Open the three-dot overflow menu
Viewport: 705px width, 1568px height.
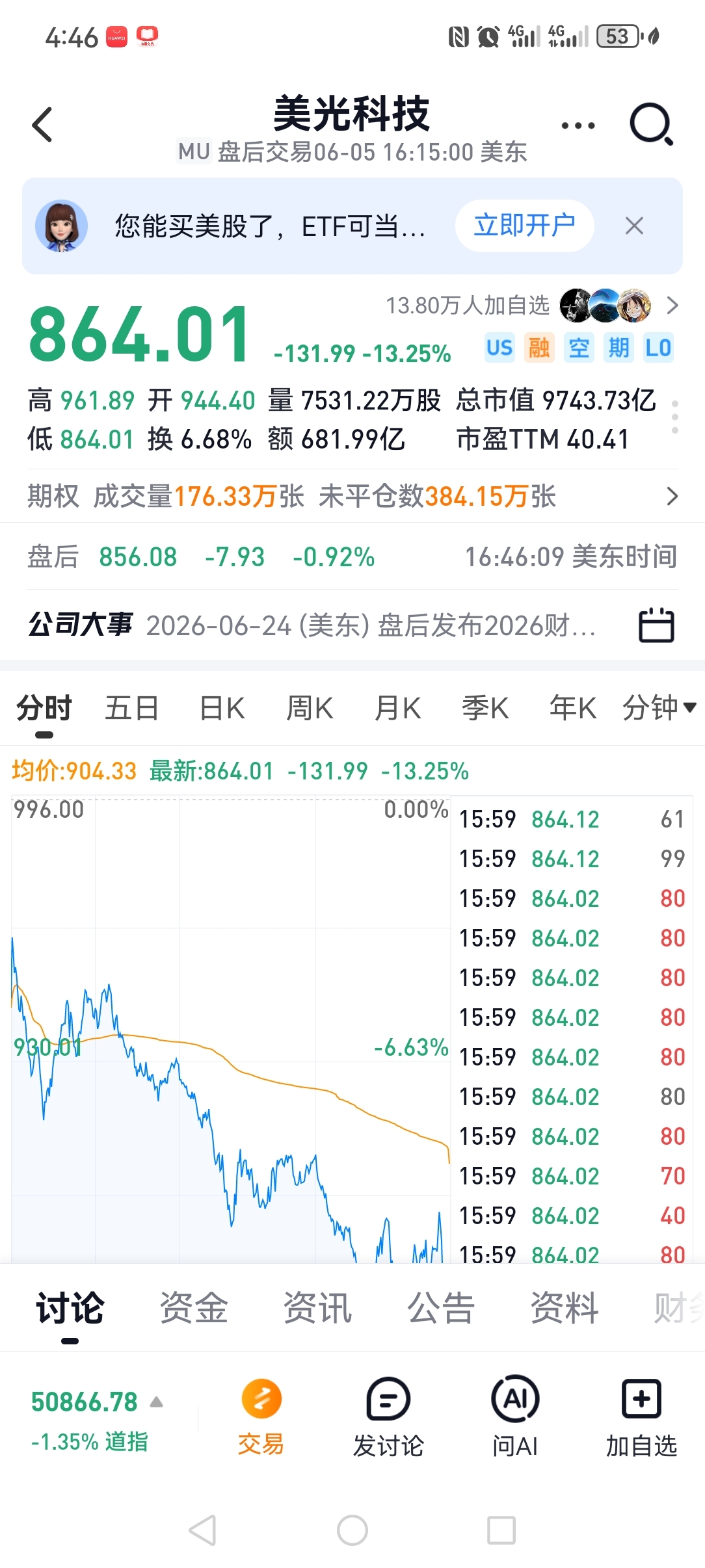(578, 125)
